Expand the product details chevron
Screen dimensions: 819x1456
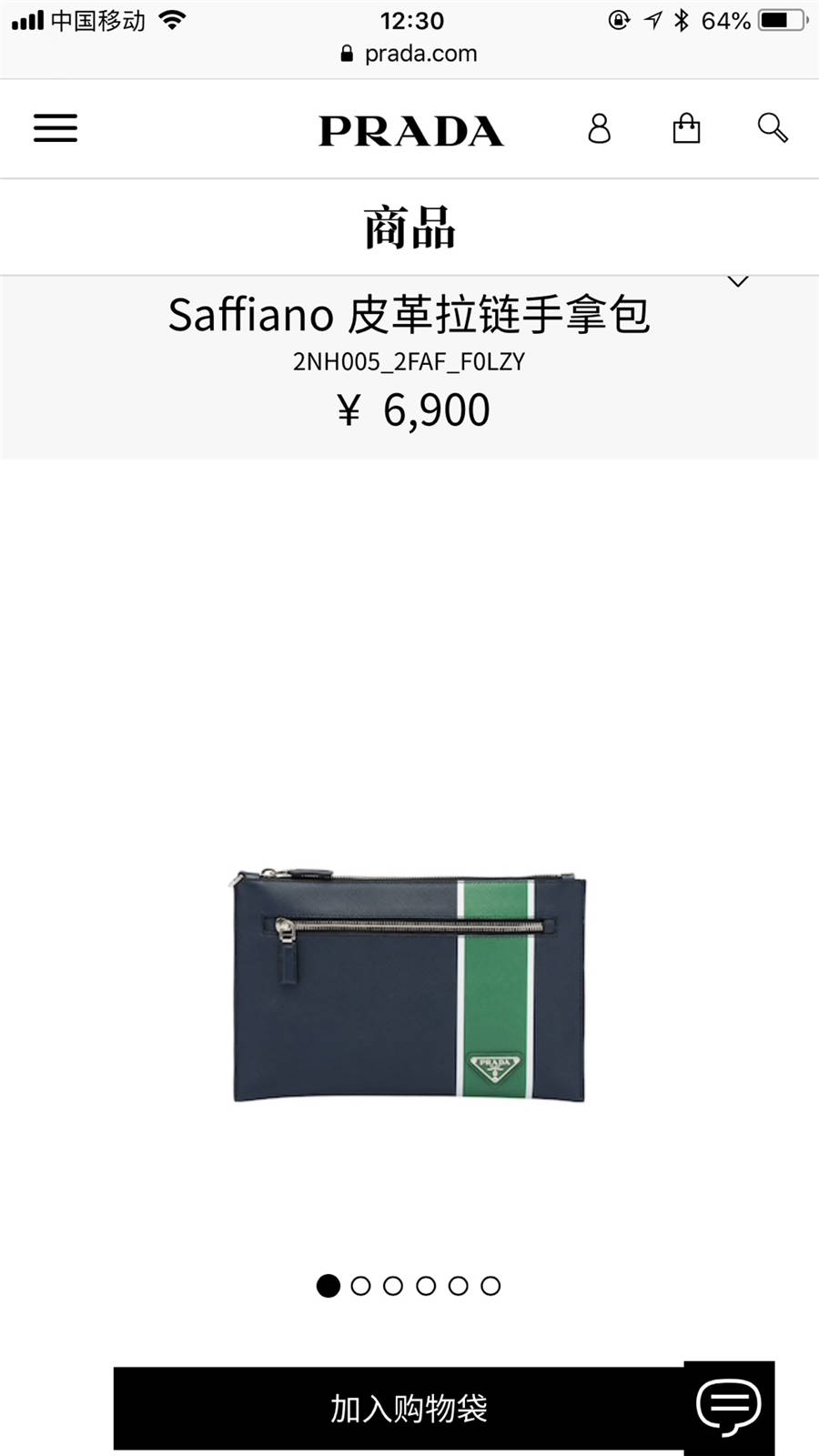pos(738,282)
